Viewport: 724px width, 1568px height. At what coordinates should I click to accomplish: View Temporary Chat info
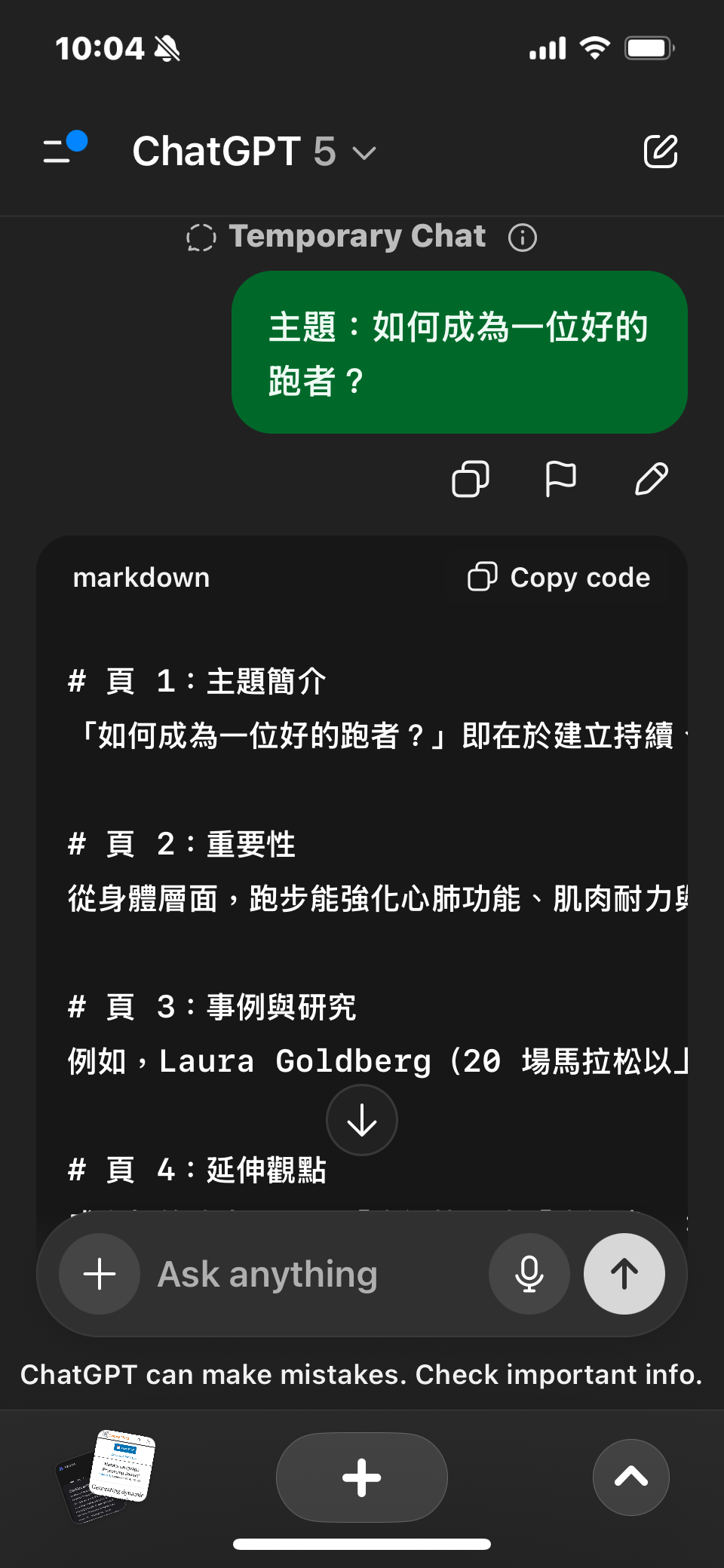[522, 236]
